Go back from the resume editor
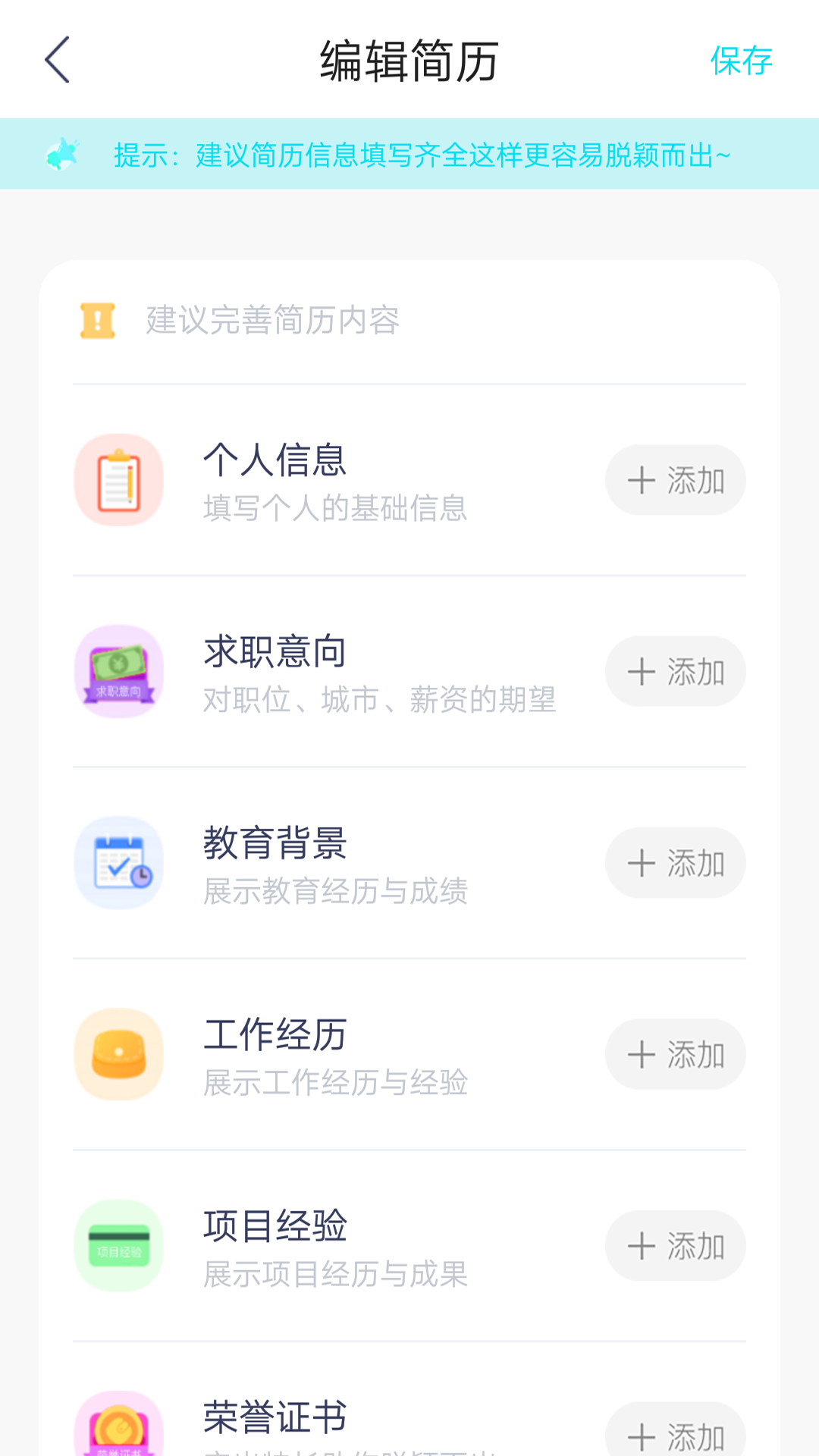The height and width of the screenshot is (1456, 819). [x=58, y=60]
